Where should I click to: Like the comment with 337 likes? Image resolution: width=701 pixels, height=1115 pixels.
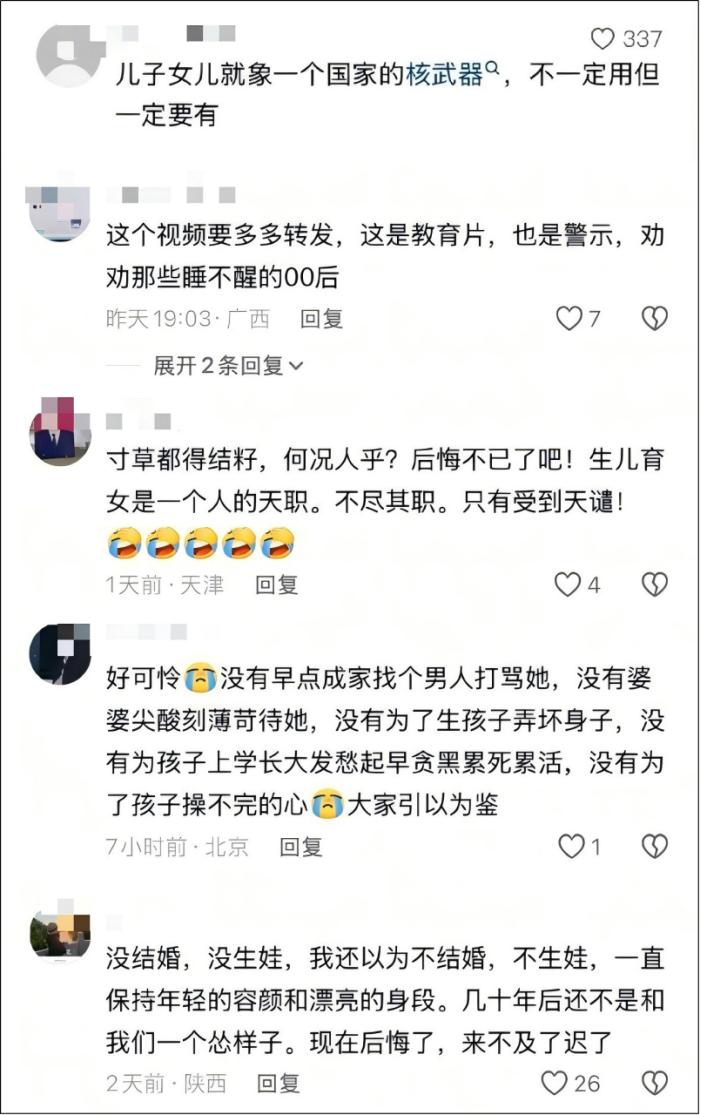[x=603, y=39]
